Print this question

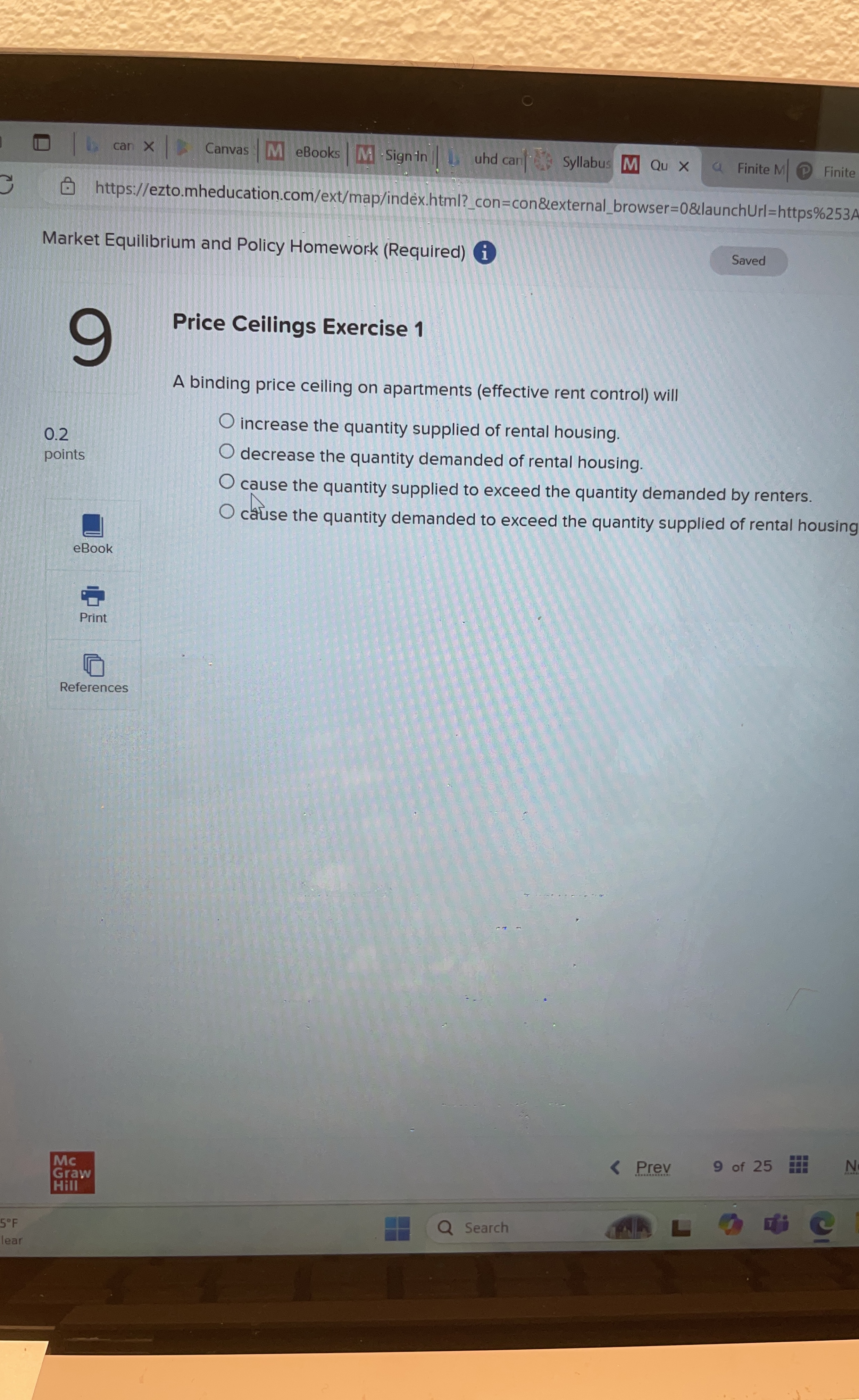click(x=93, y=604)
